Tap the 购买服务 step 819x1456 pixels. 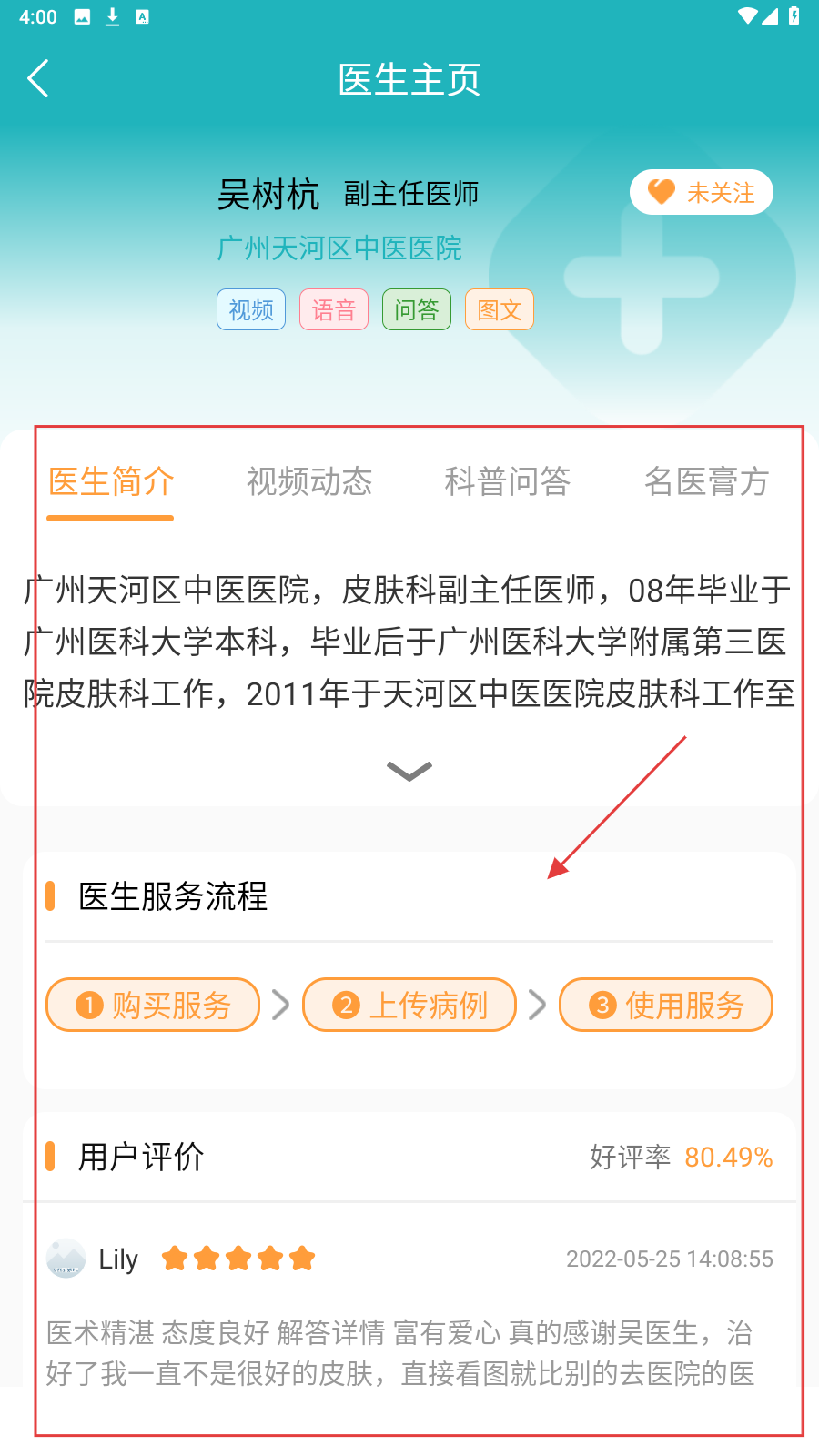click(x=153, y=1005)
